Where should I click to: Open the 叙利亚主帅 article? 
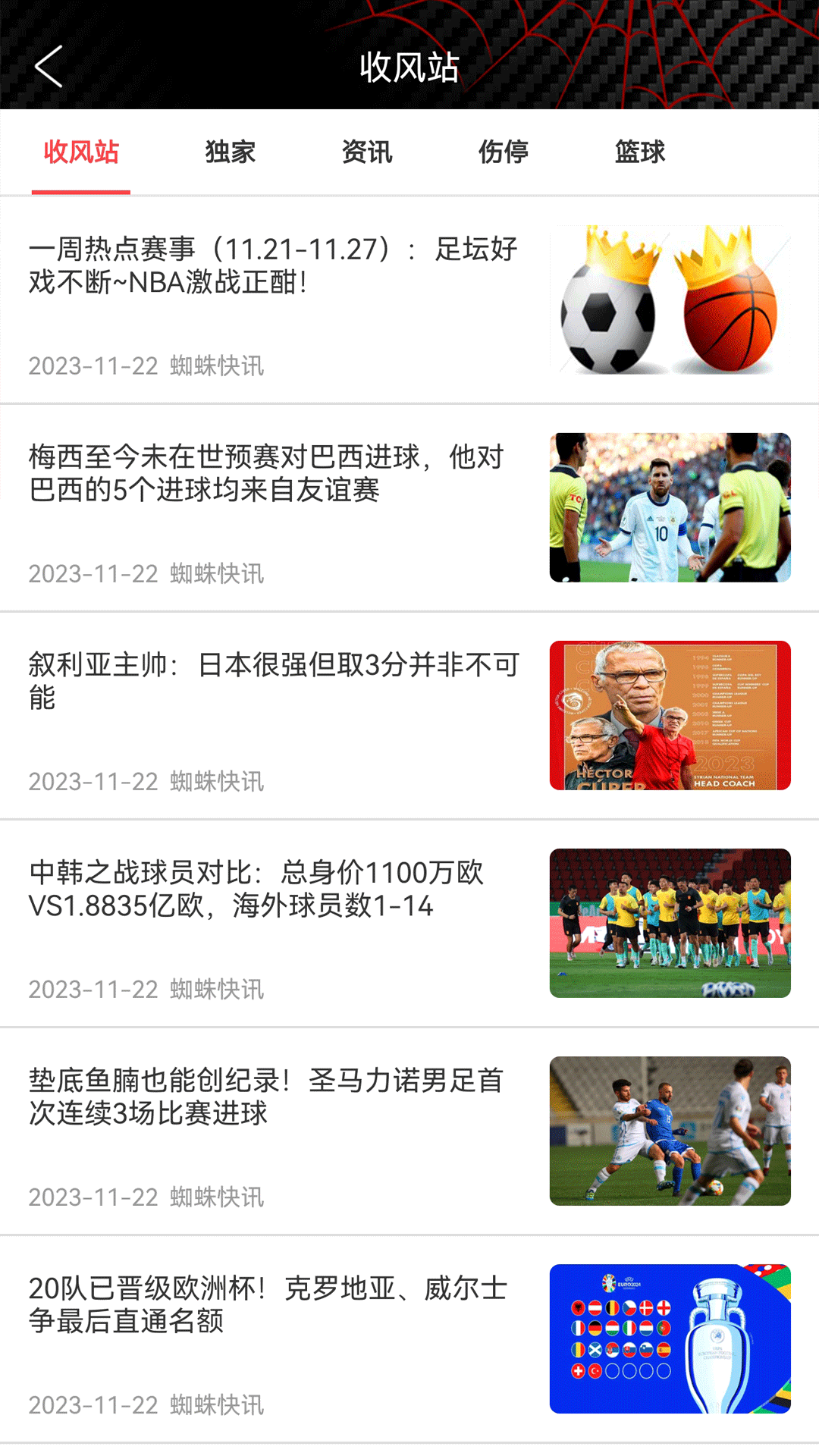(273, 681)
